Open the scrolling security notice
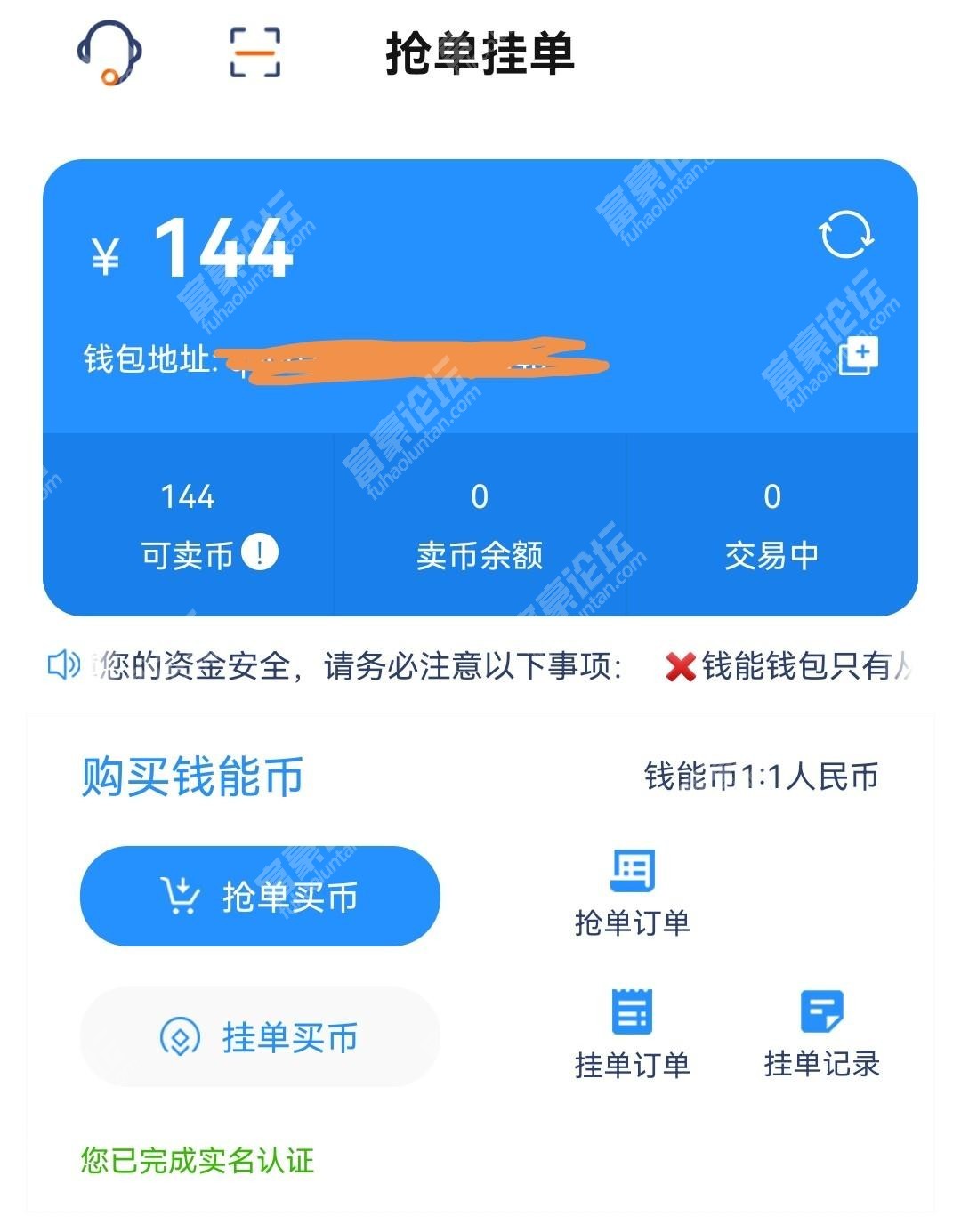The image size is (961, 1232). [x=480, y=665]
